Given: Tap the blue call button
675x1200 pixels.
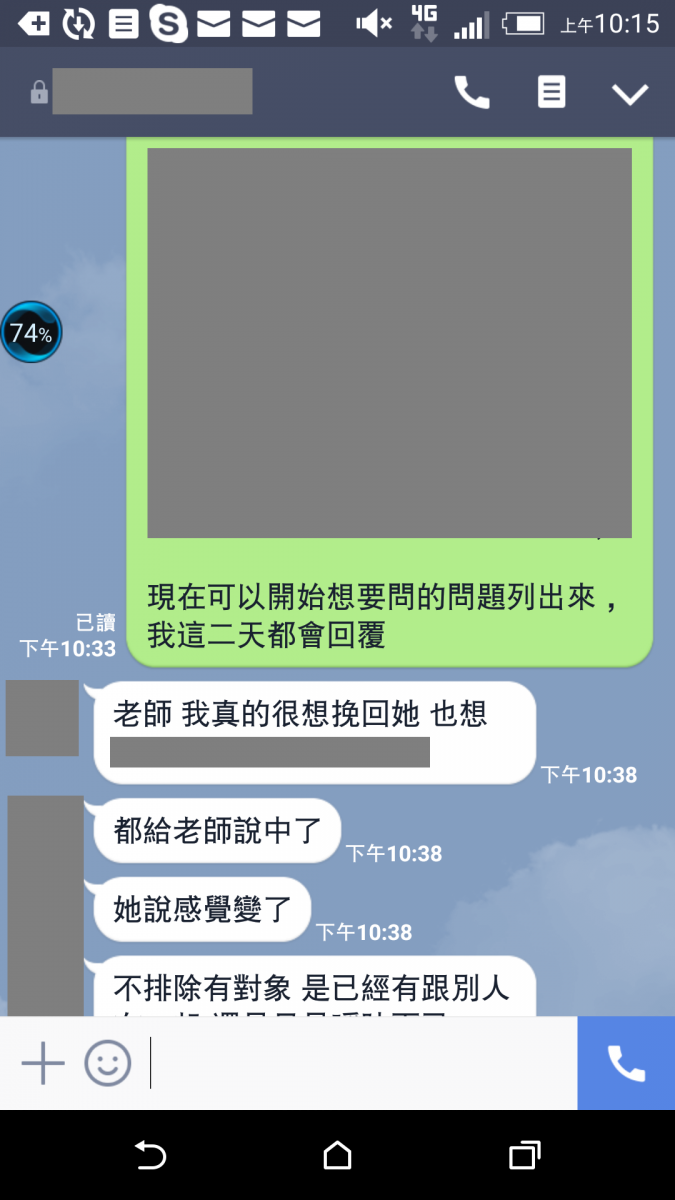Looking at the screenshot, I should pos(626,1063).
